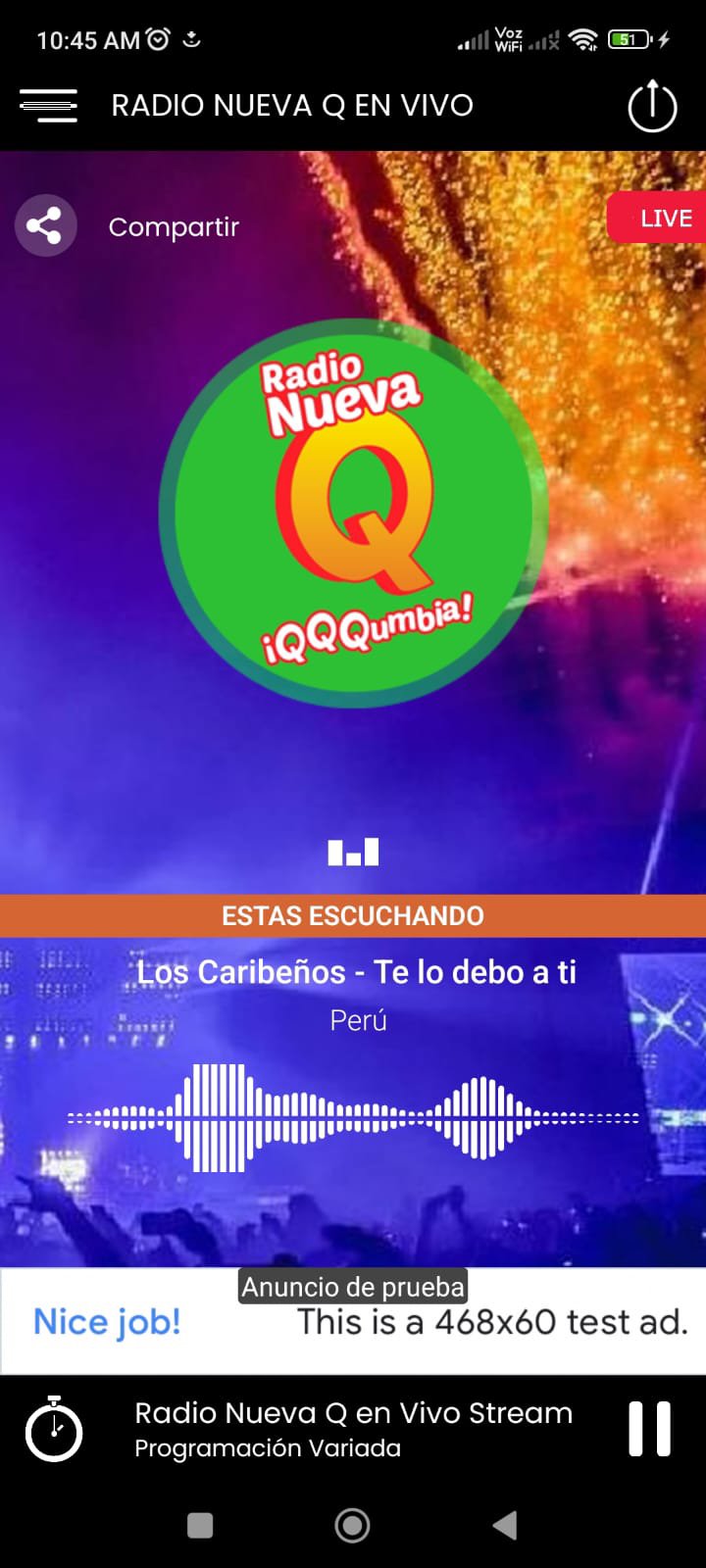This screenshot has width=706, height=1568.
Task: Open the Anuncio de prueba ad label
Action: pyautogui.click(x=353, y=1287)
